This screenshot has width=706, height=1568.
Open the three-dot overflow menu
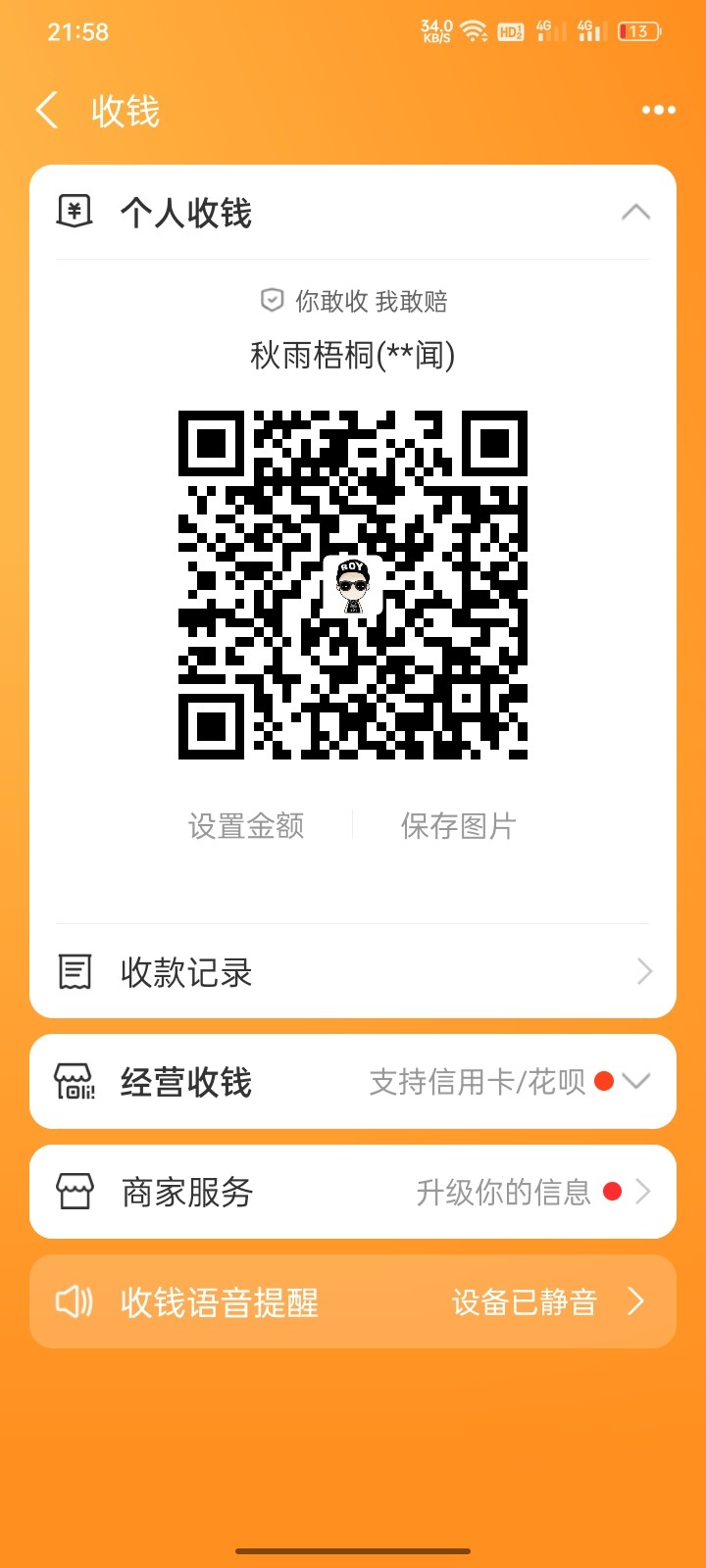tap(658, 110)
